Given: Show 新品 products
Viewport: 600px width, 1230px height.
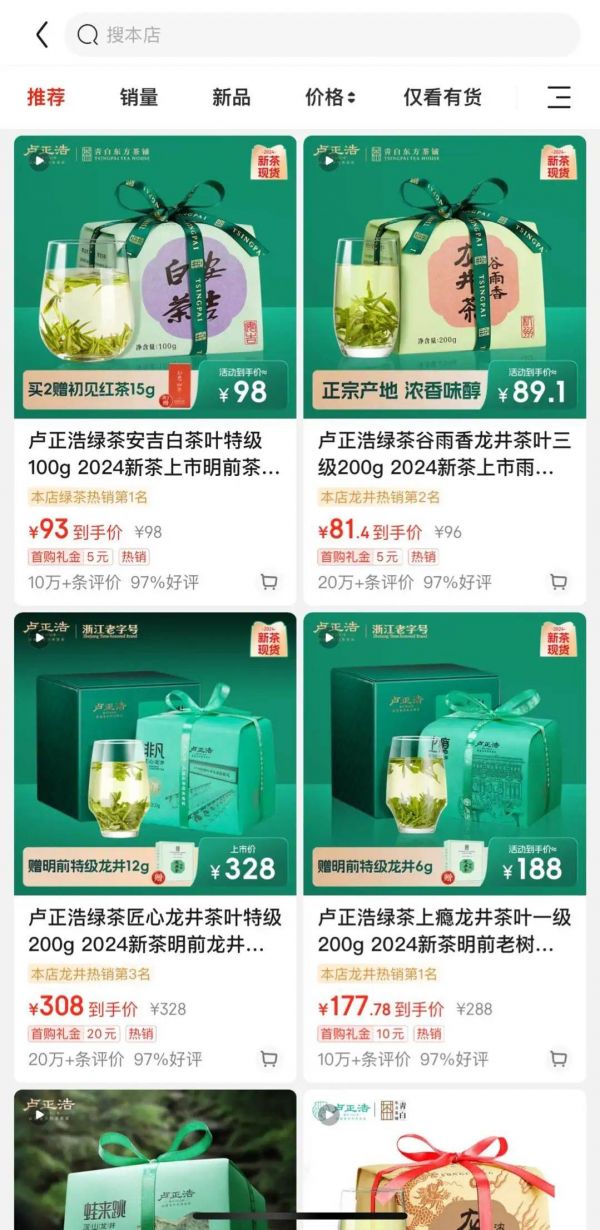Looking at the screenshot, I should 231,97.
